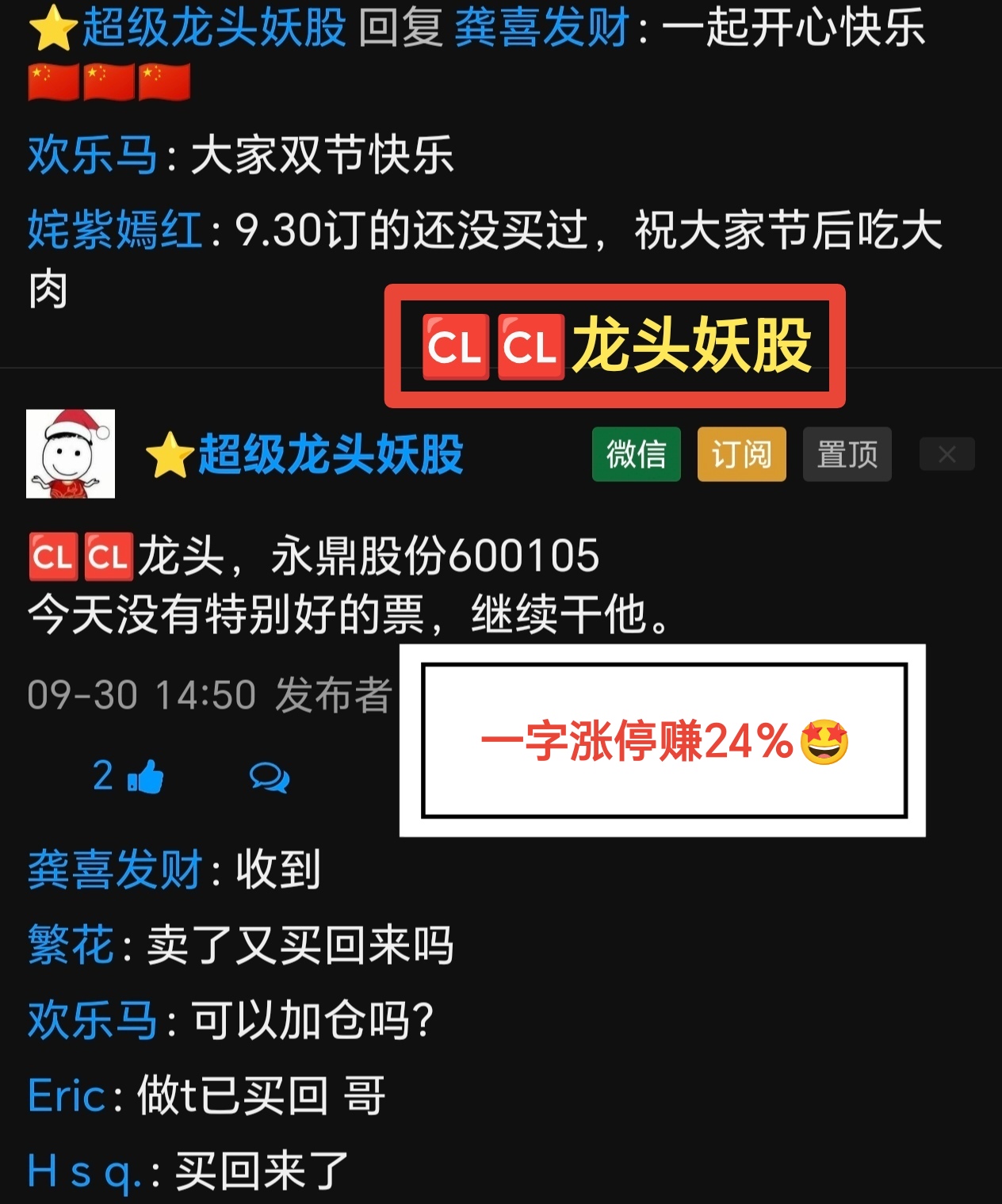Pin the post with 置顶

[x=847, y=454]
